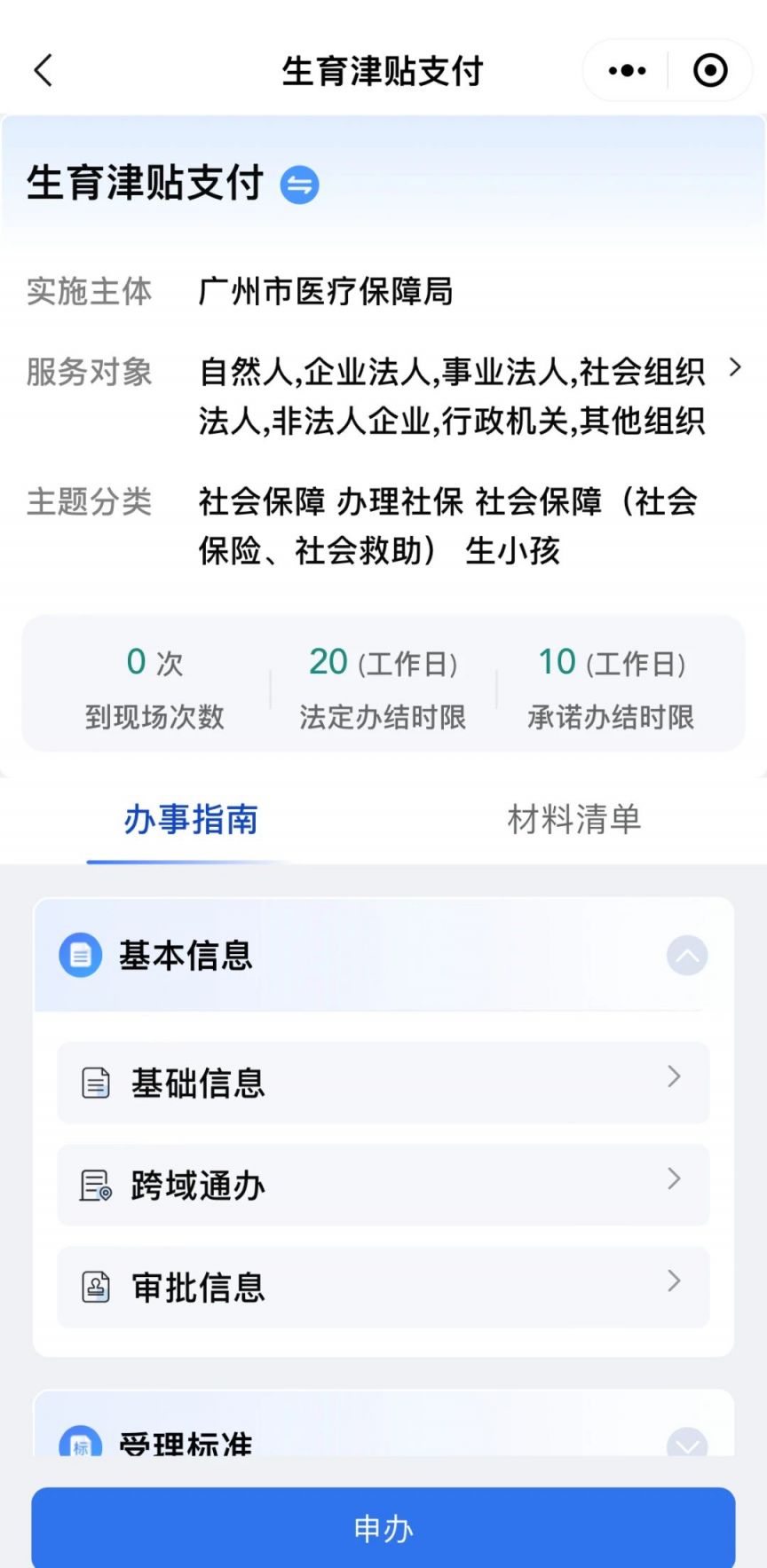This screenshot has height=1568, width=767.
Task: Expand the 受理标准 section
Action: (686, 1443)
